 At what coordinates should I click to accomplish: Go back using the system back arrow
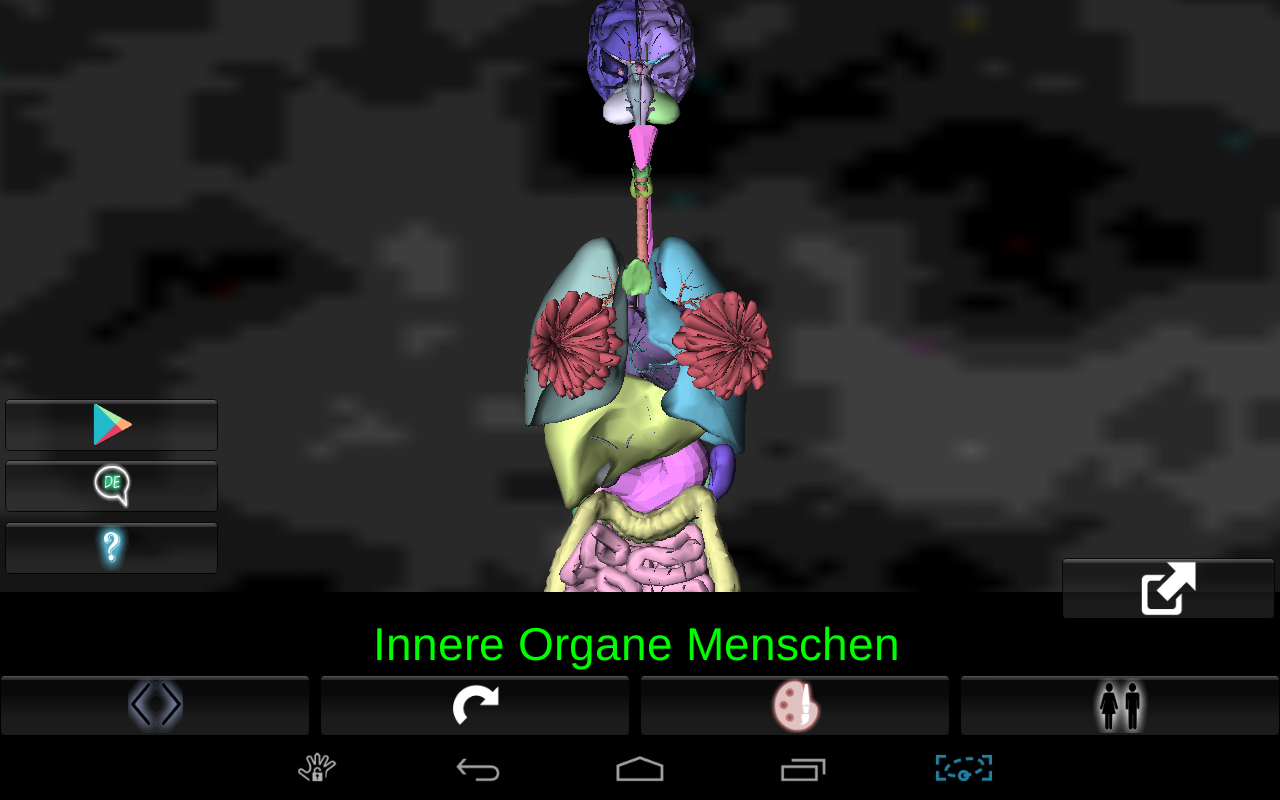(478, 769)
